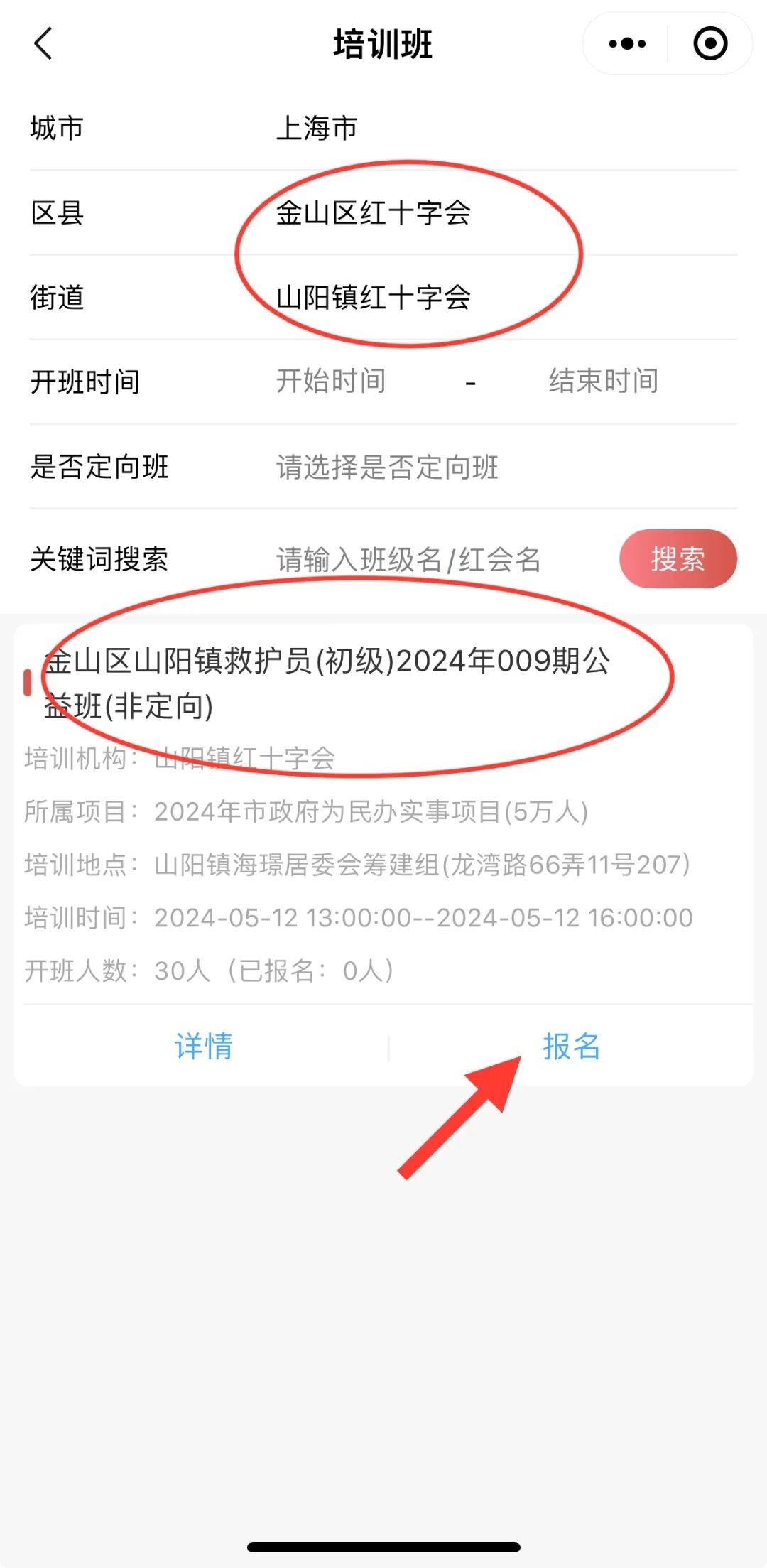Tap 报名 to sign up for the class
The image size is (767, 1568).
pos(571,1047)
